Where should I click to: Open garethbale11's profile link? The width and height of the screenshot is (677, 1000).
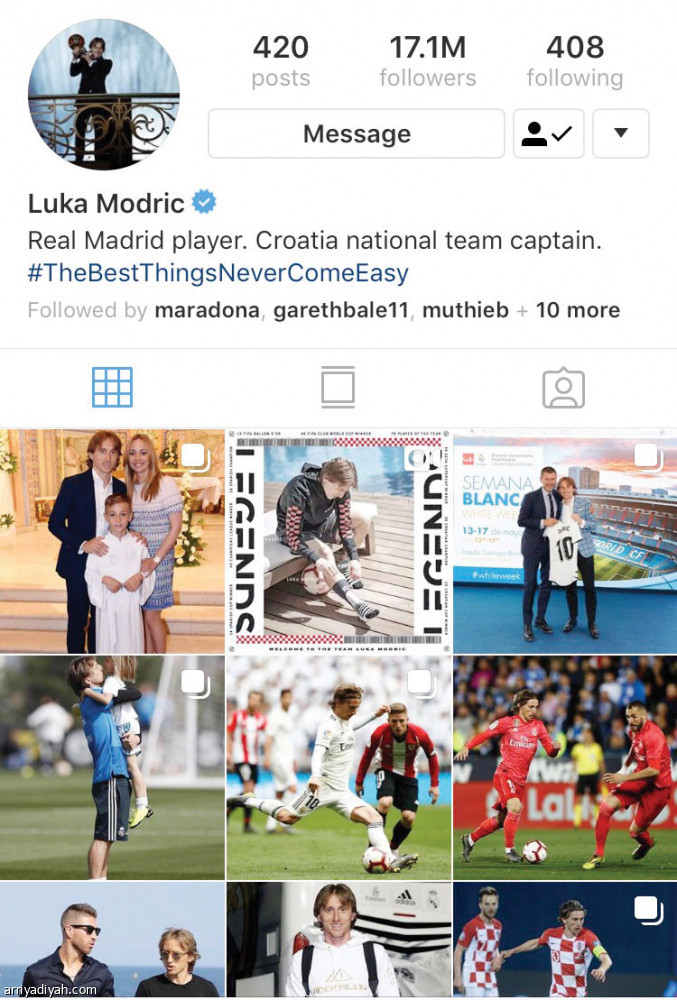point(341,310)
